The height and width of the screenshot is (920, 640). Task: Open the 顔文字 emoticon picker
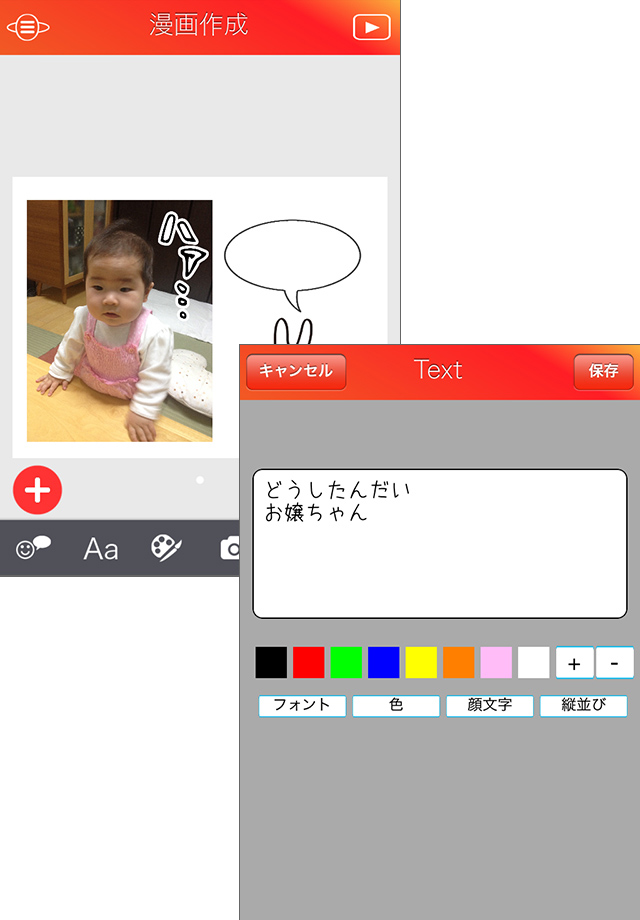[x=490, y=706]
